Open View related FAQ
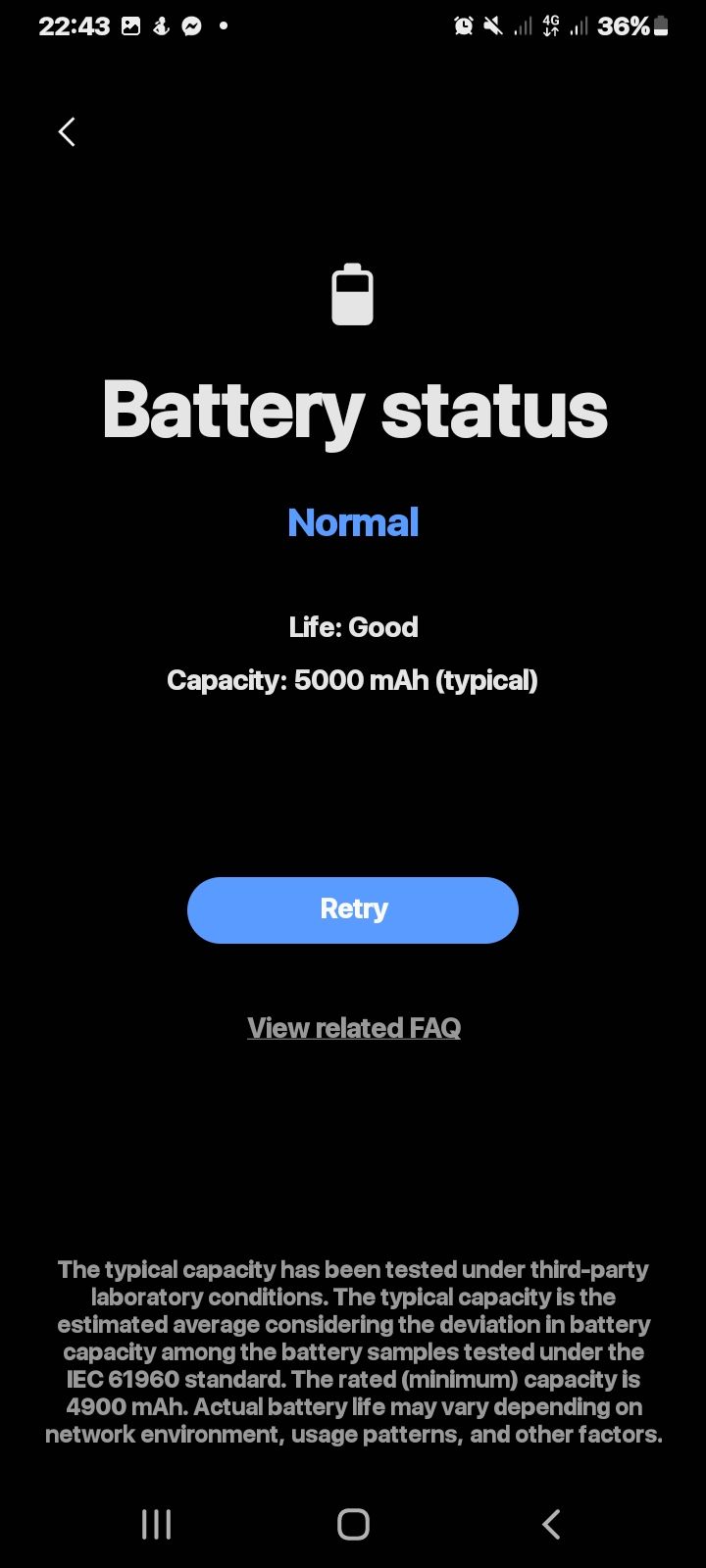The height and width of the screenshot is (1568, 706). 353,1027
